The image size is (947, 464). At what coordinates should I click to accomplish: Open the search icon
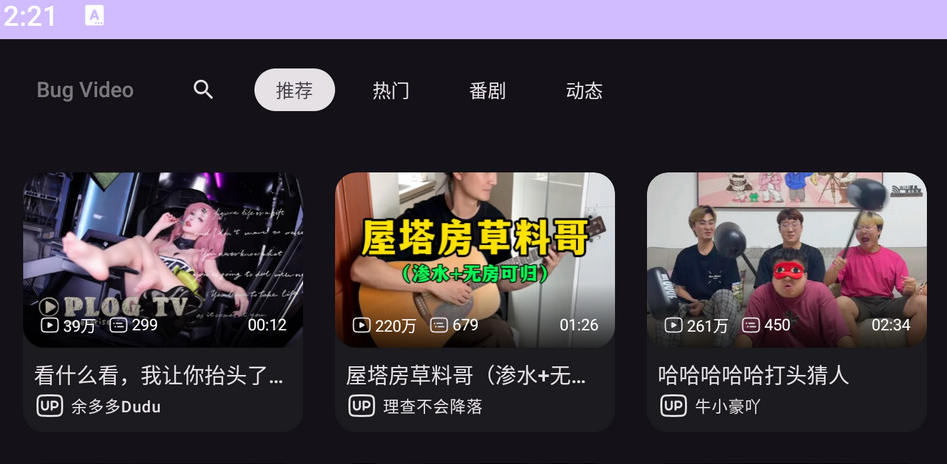click(203, 90)
